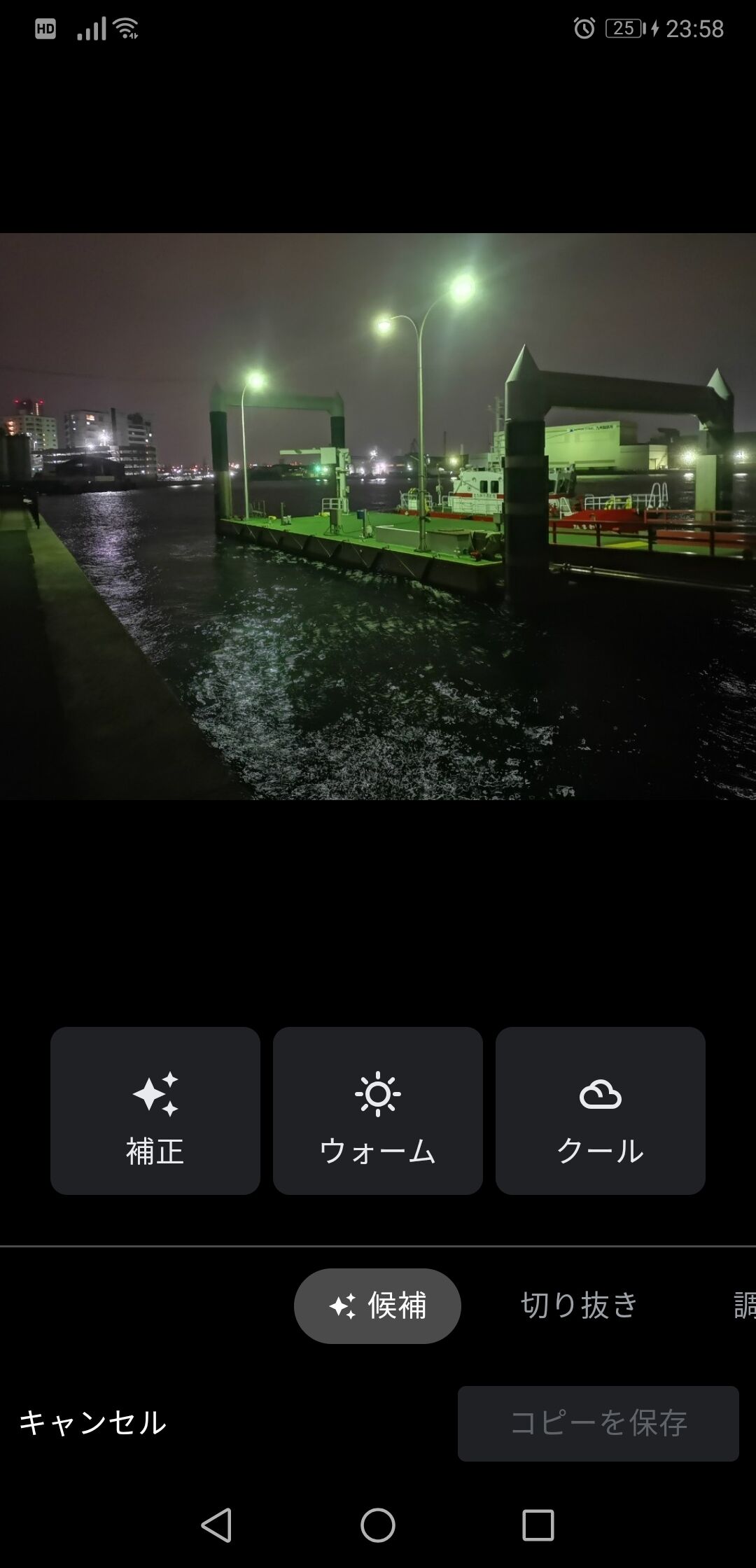This screenshot has height=1568, width=756.
Task: Select the 候補 suggestions tab
Action: coord(377,1305)
